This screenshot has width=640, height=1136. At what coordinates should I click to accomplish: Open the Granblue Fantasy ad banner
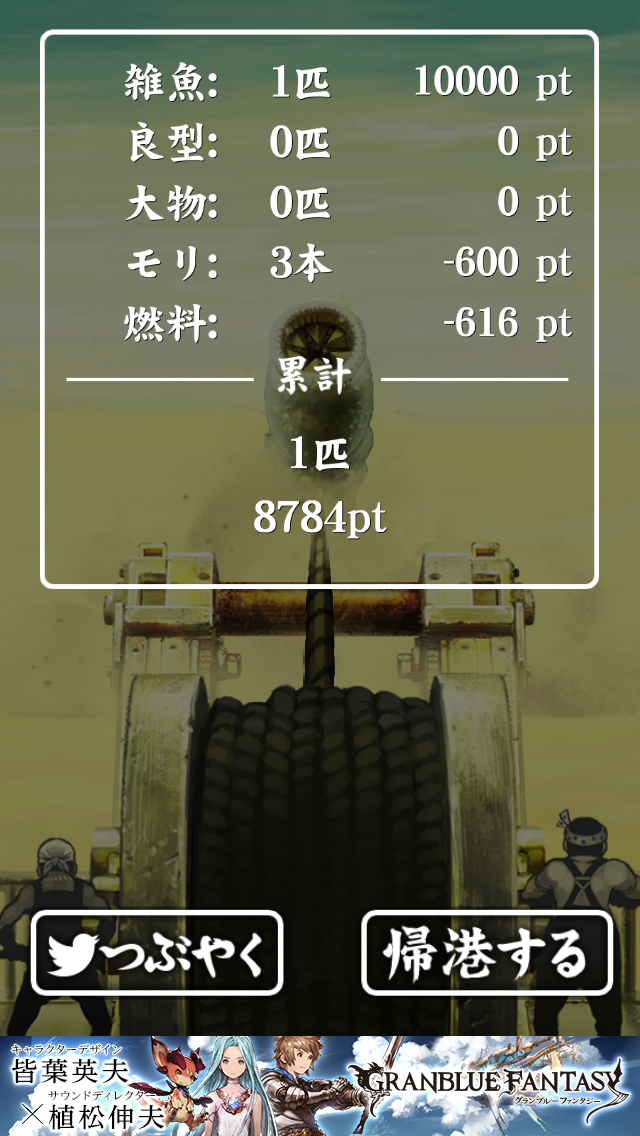[320, 1085]
